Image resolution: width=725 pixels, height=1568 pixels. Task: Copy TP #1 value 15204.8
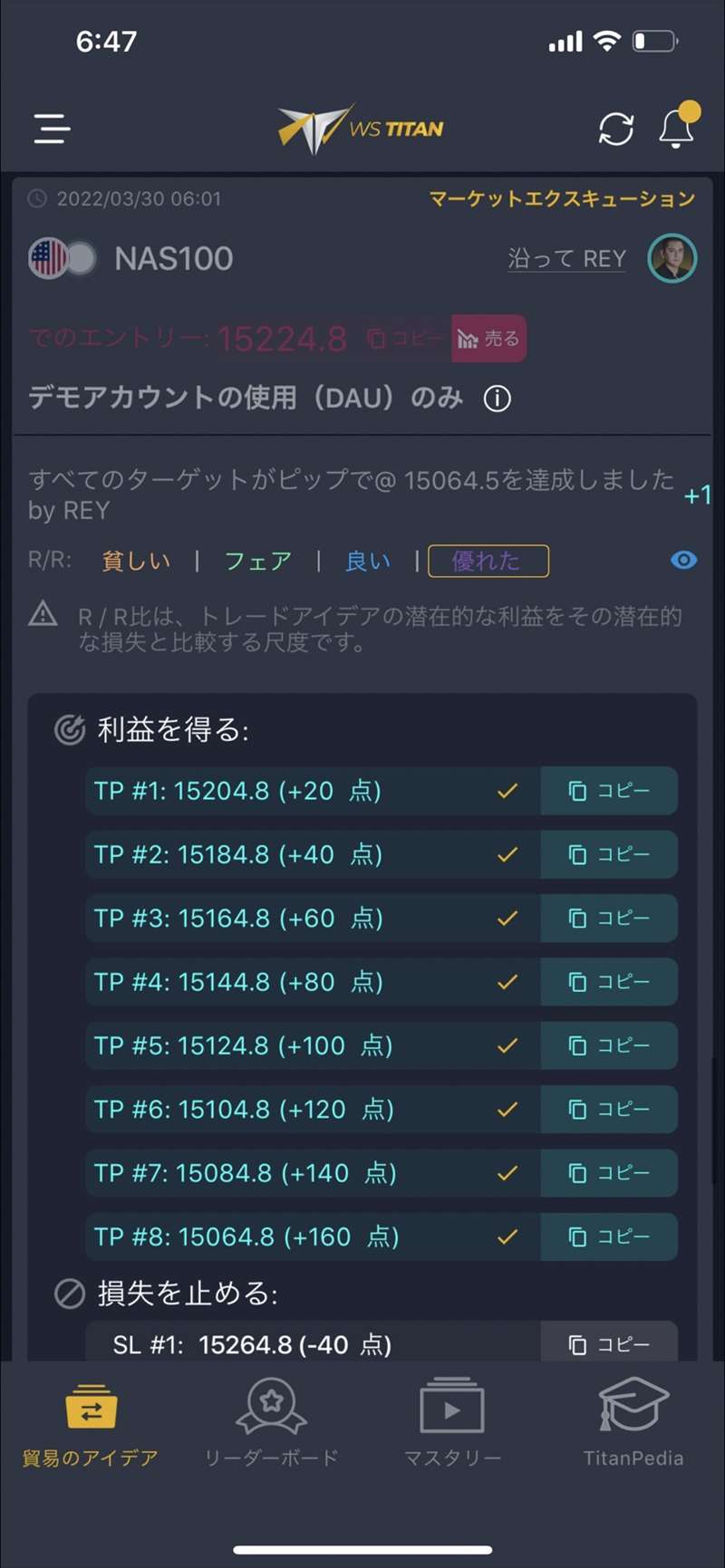(608, 791)
